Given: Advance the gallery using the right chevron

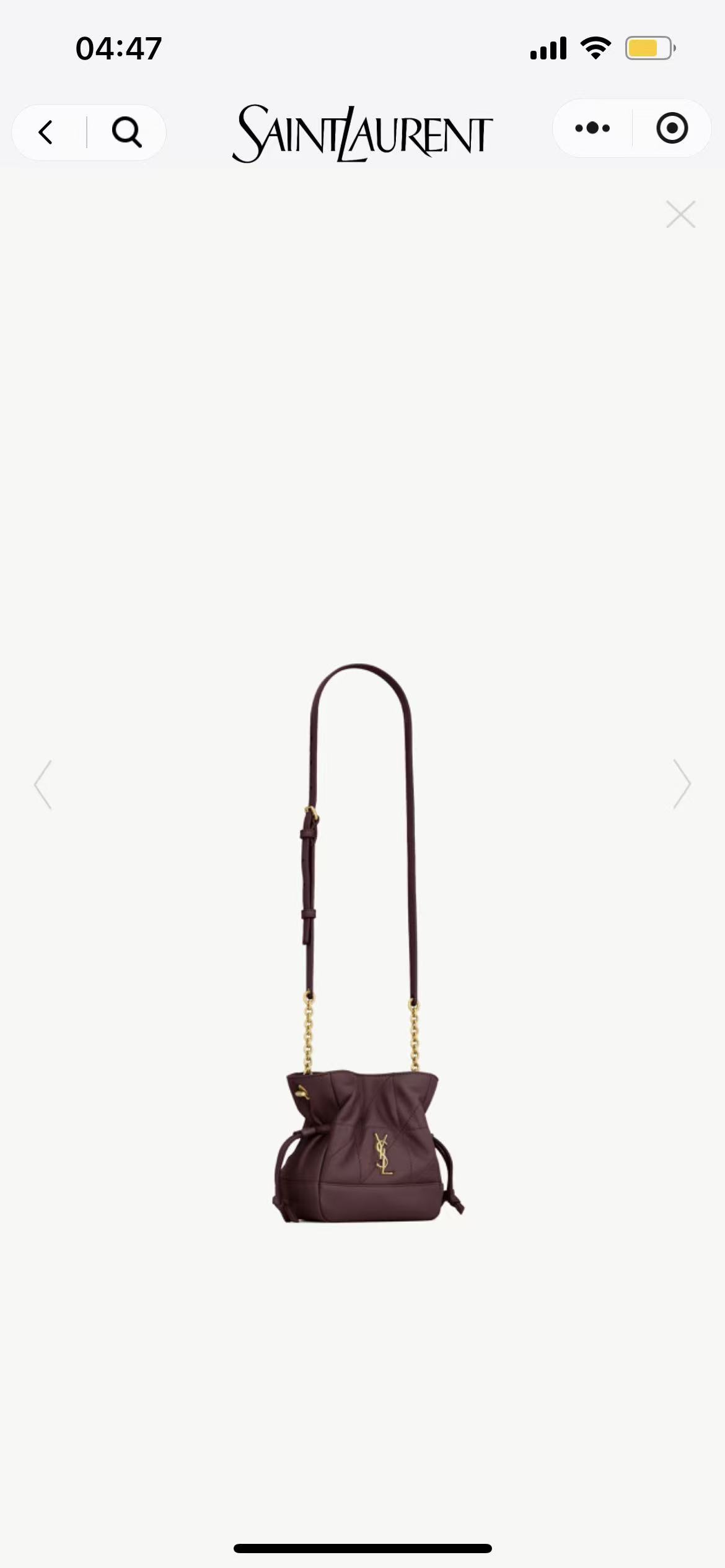Looking at the screenshot, I should tap(682, 784).
